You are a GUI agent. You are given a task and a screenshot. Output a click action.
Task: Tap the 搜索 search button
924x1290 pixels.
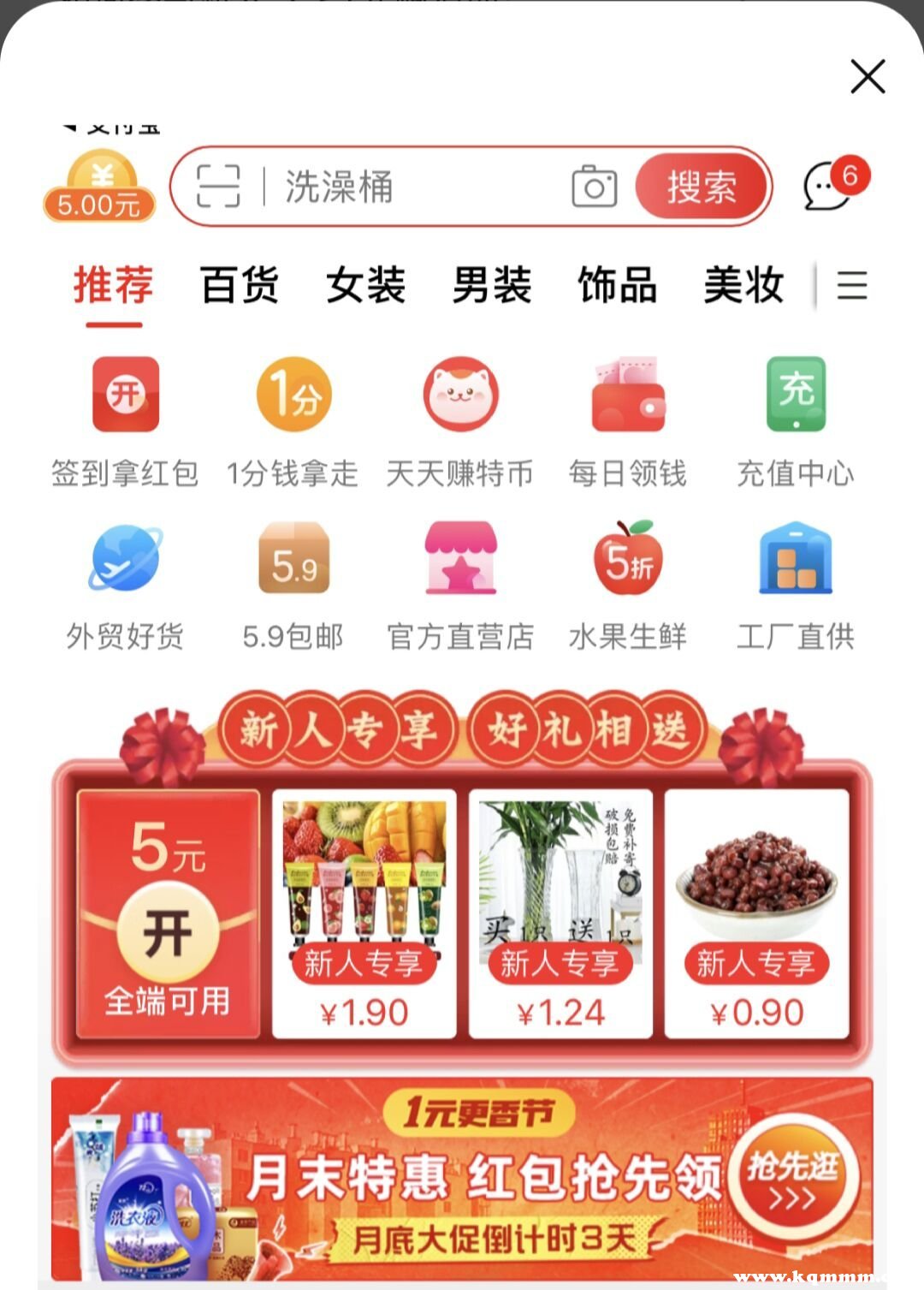[701, 187]
